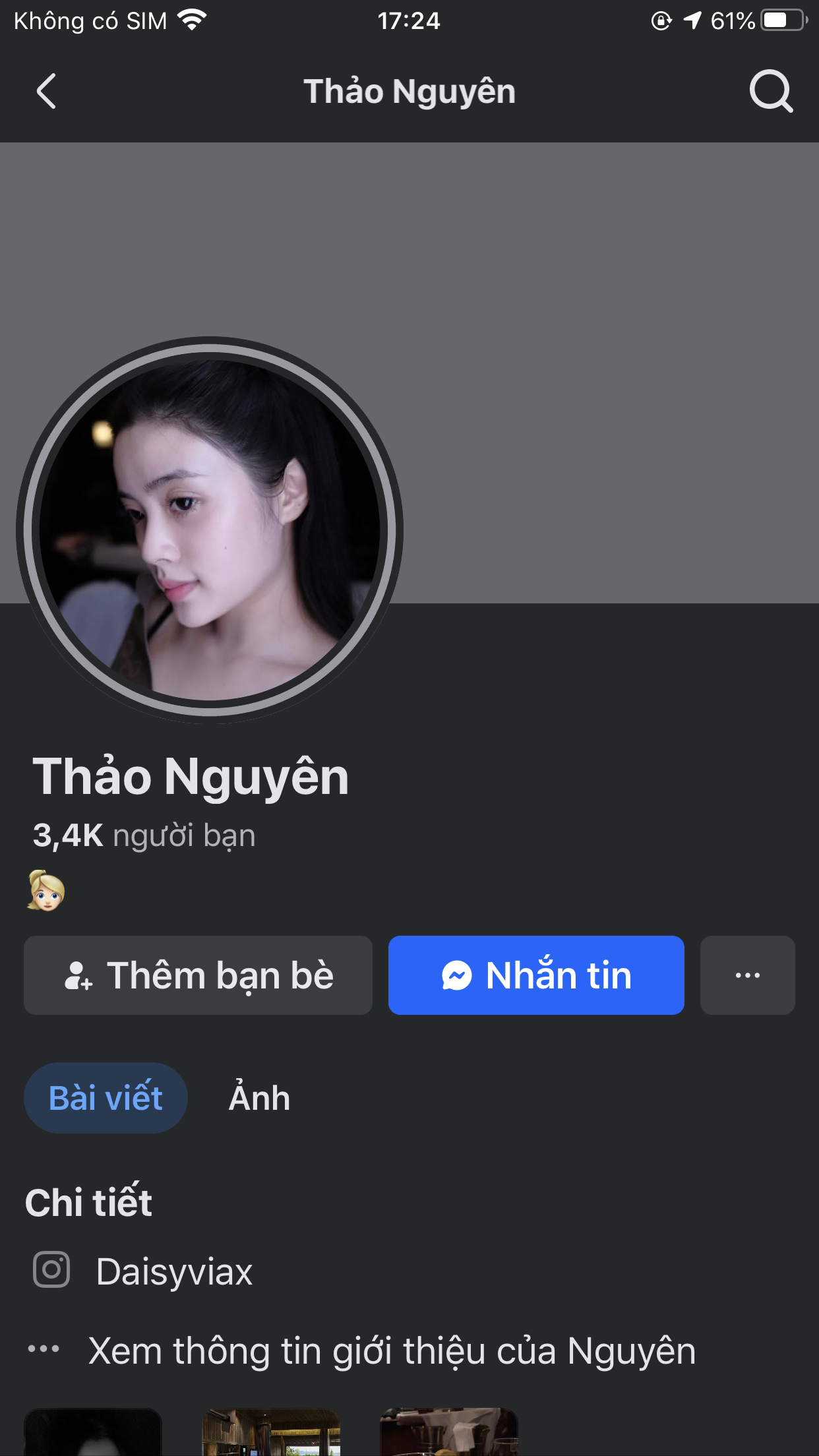The height and width of the screenshot is (1456, 819).
Task: View 3,4K người bạn friends list
Action: click(x=144, y=835)
